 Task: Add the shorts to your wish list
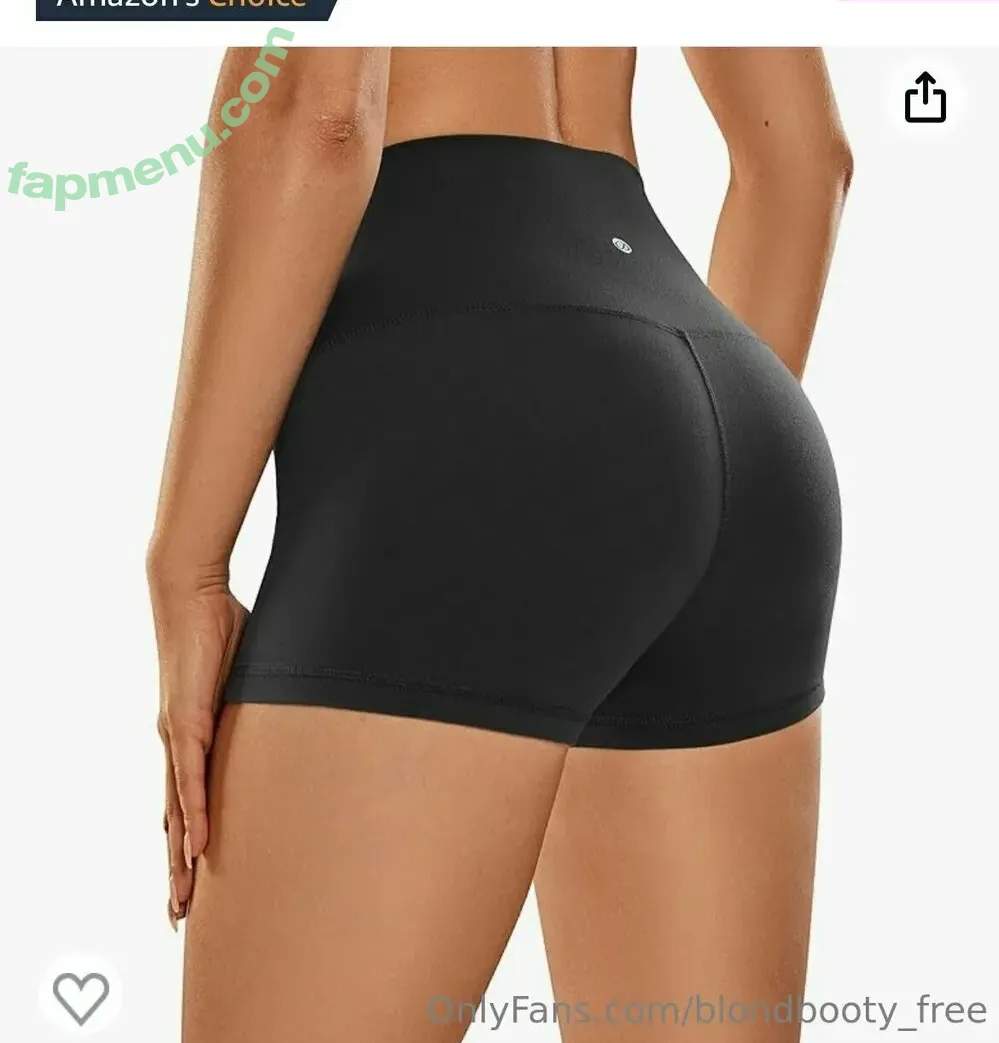click(x=80, y=996)
